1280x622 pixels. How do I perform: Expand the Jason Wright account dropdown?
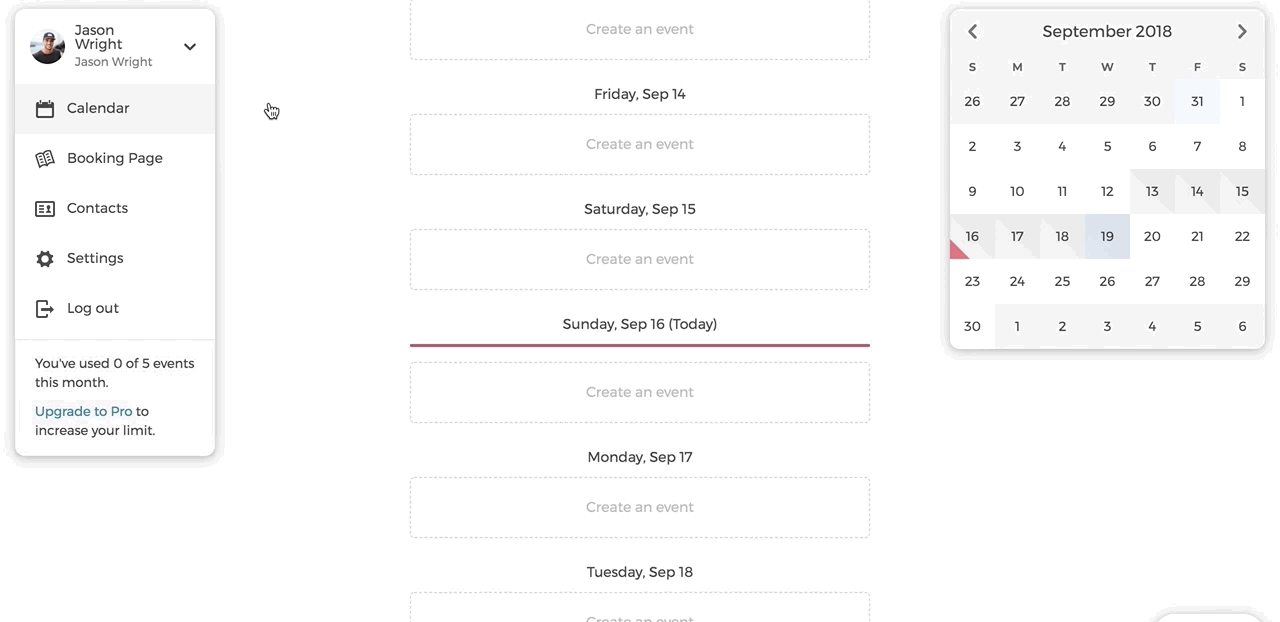189,47
